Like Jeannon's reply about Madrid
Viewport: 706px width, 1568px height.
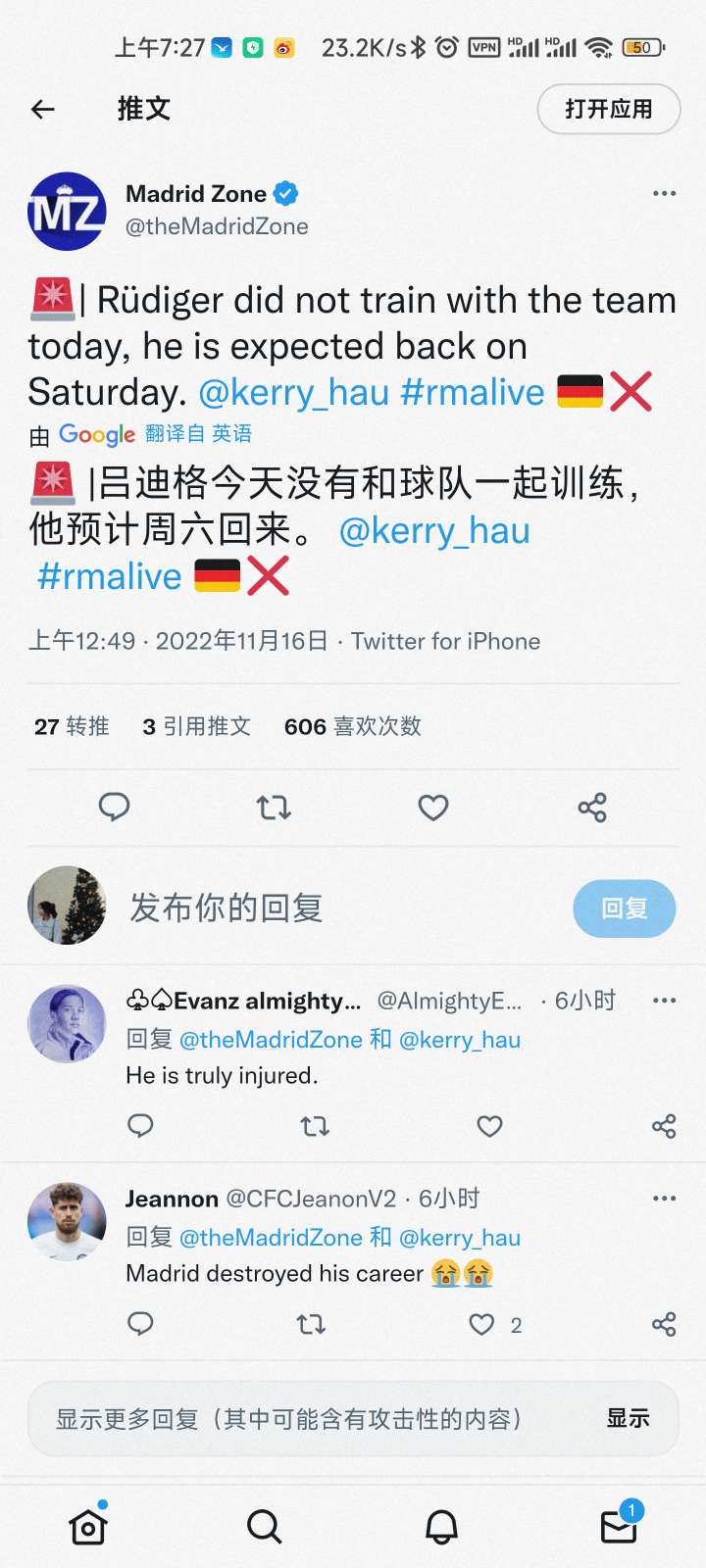point(479,1324)
